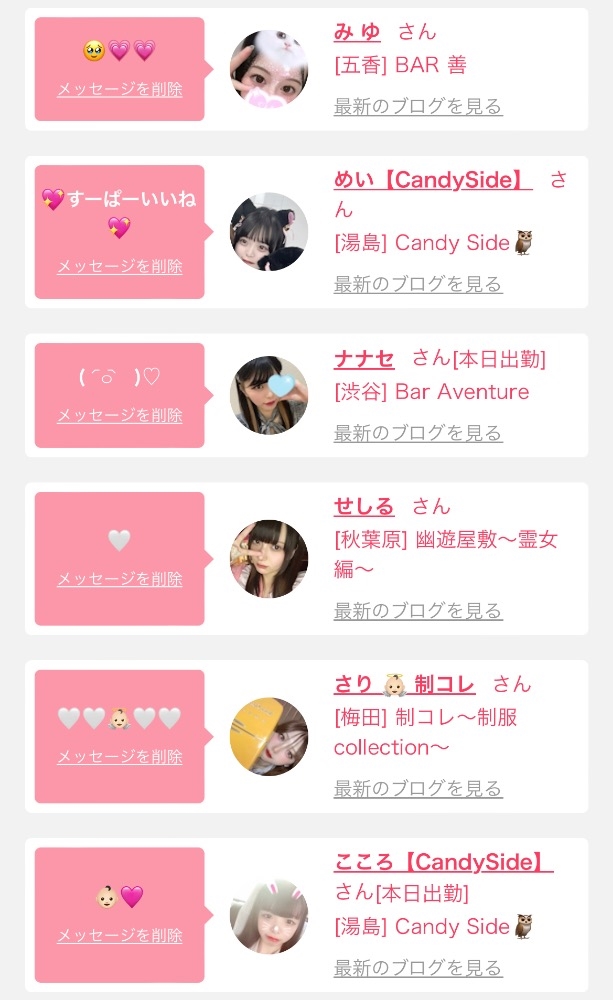The width and height of the screenshot is (613, 1000).
Task: Delete the message sent to みゆ
Action: [x=120, y=89]
